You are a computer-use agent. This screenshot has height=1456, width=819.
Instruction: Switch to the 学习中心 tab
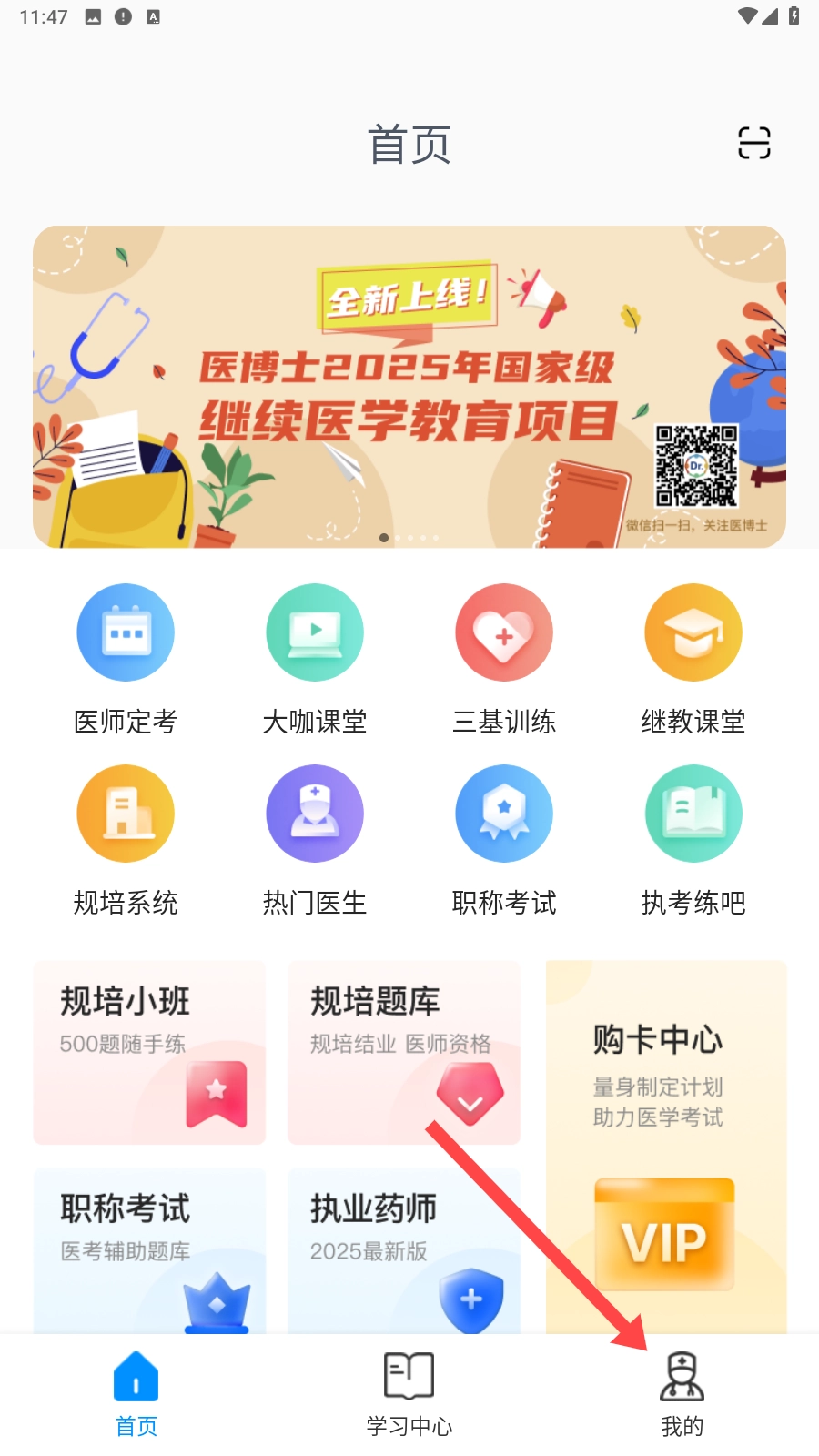409,1394
